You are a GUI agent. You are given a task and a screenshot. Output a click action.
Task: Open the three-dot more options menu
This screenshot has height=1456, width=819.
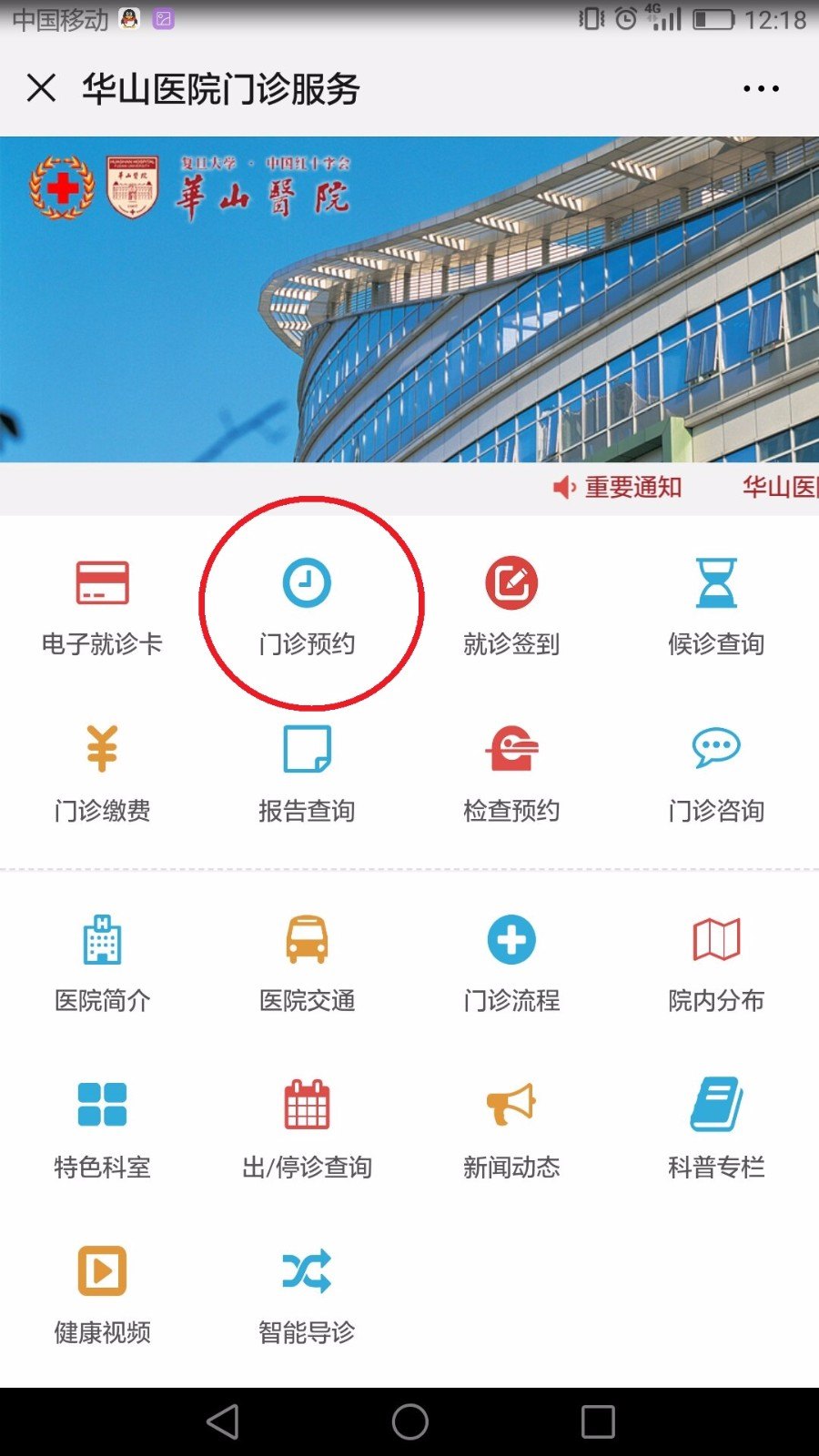760,88
